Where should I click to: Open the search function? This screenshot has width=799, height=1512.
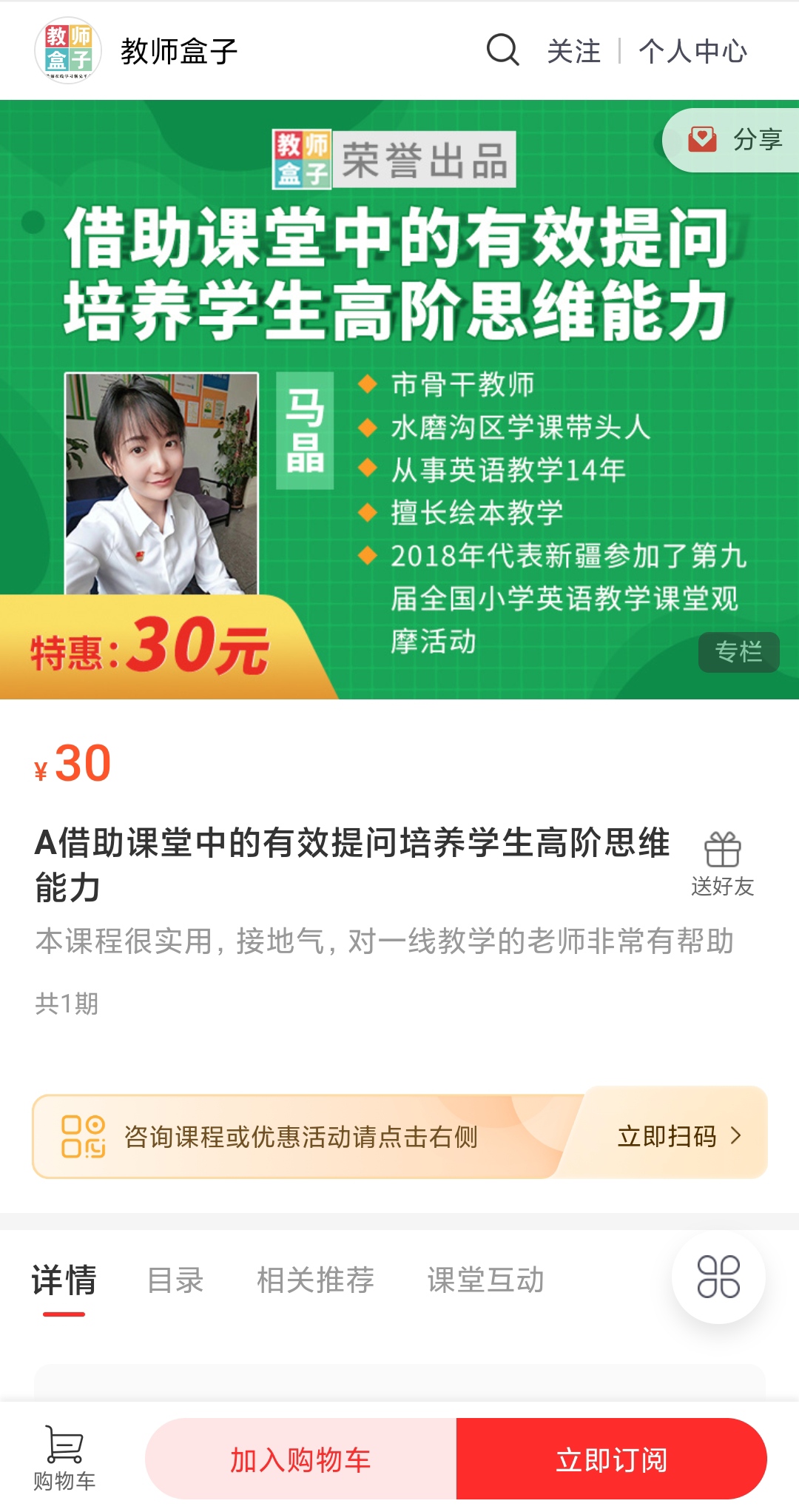pos(502,50)
